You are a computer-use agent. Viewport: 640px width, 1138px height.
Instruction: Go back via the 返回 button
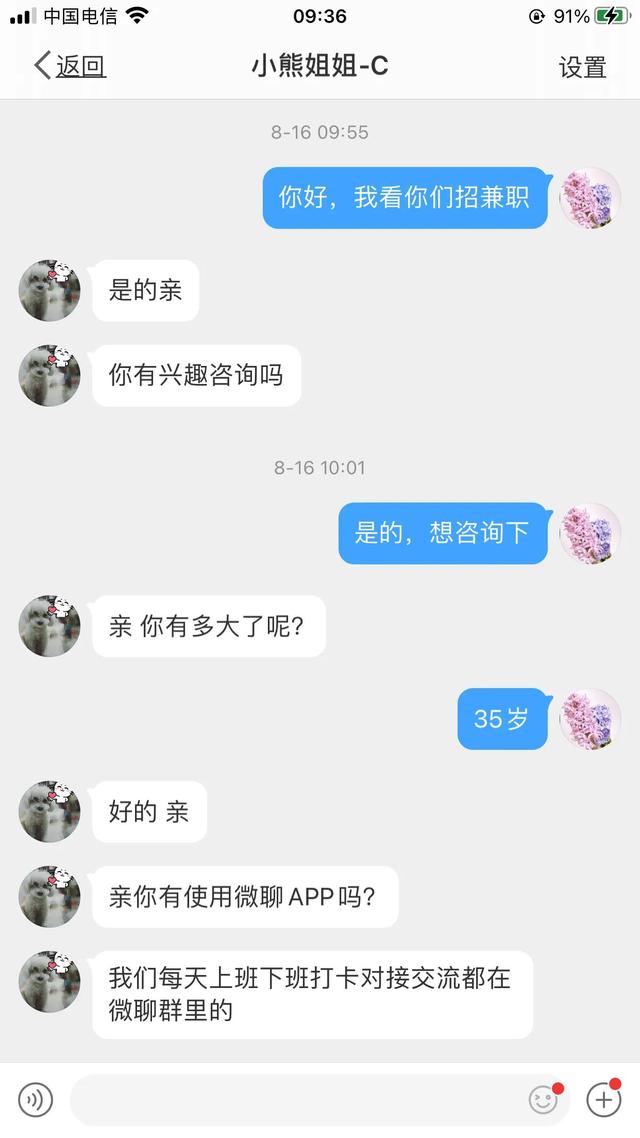(x=70, y=67)
